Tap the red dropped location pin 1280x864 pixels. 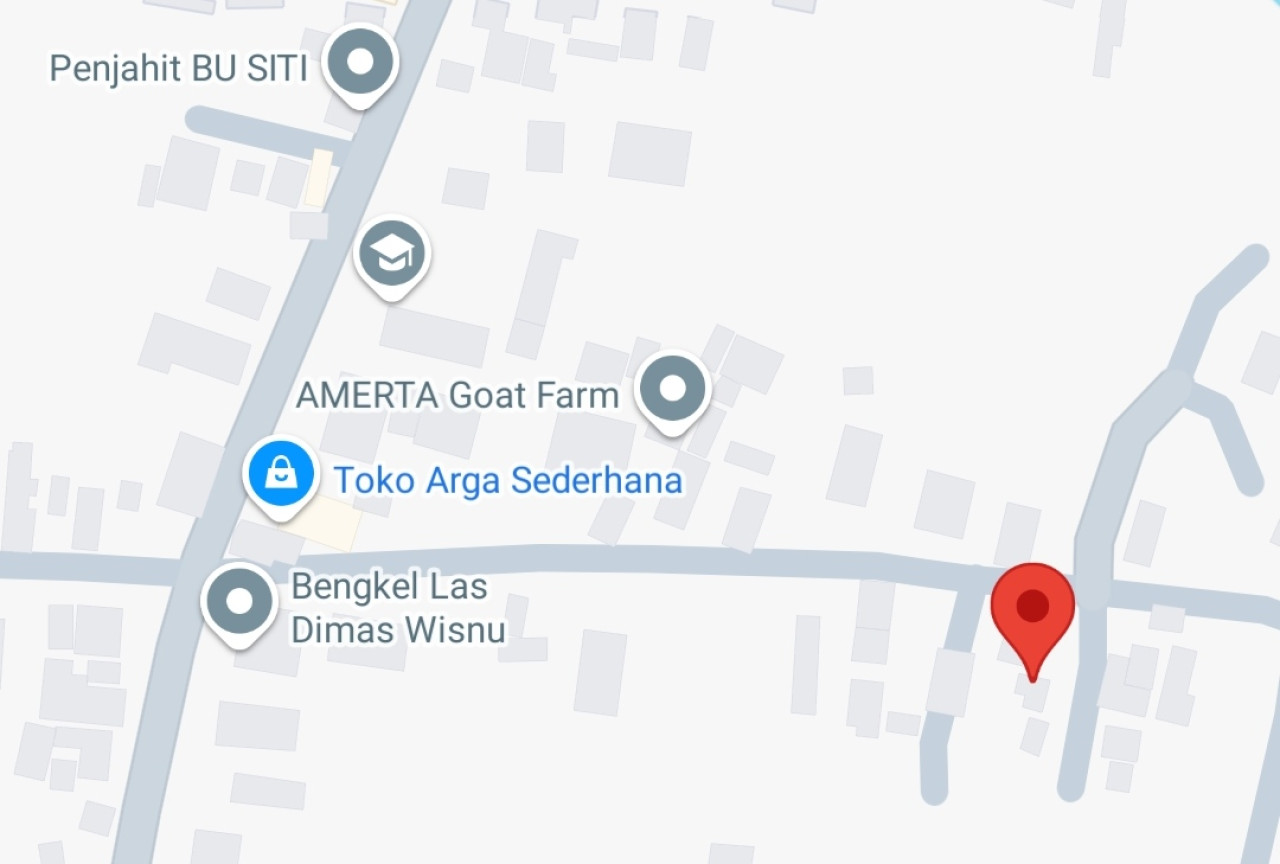coord(1032,607)
